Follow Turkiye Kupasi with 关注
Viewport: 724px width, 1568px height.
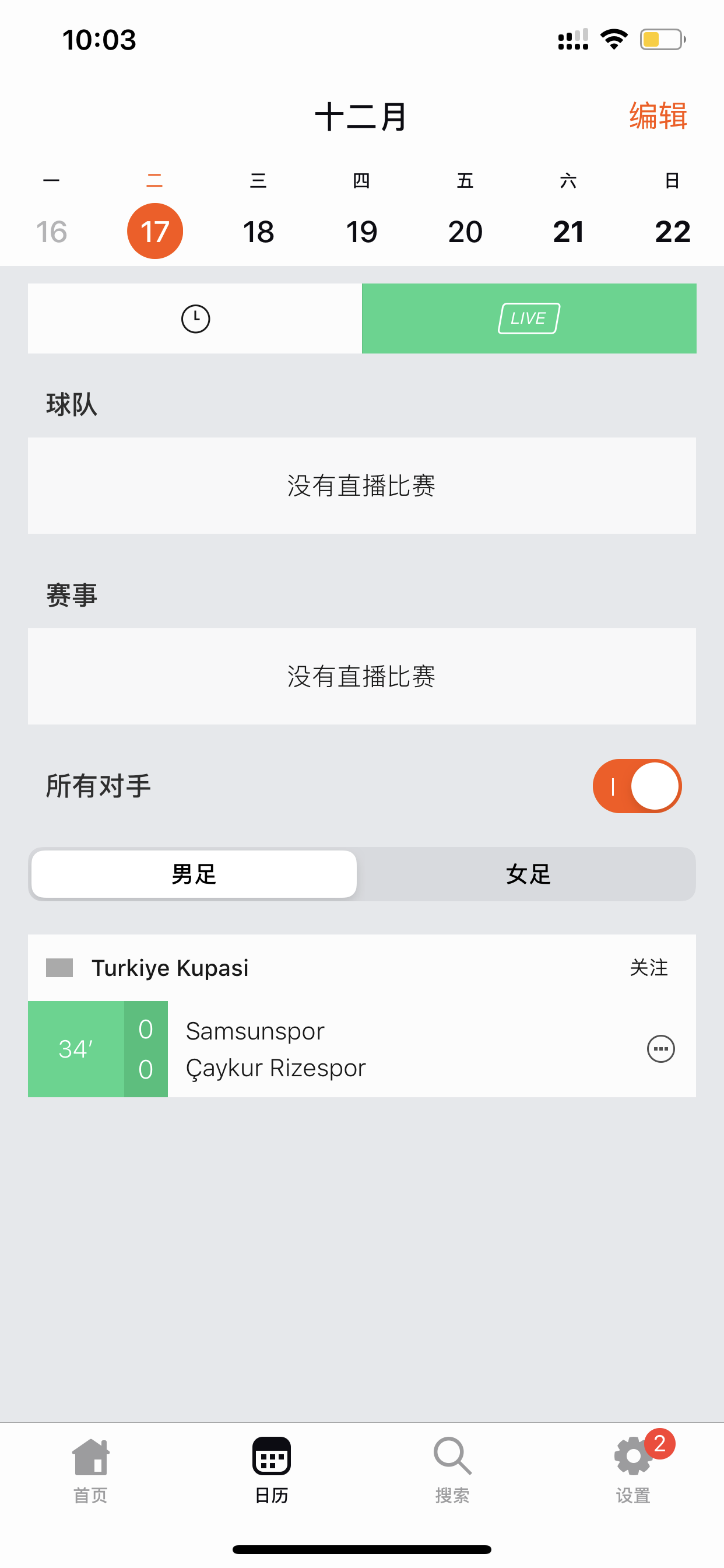pos(649,967)
